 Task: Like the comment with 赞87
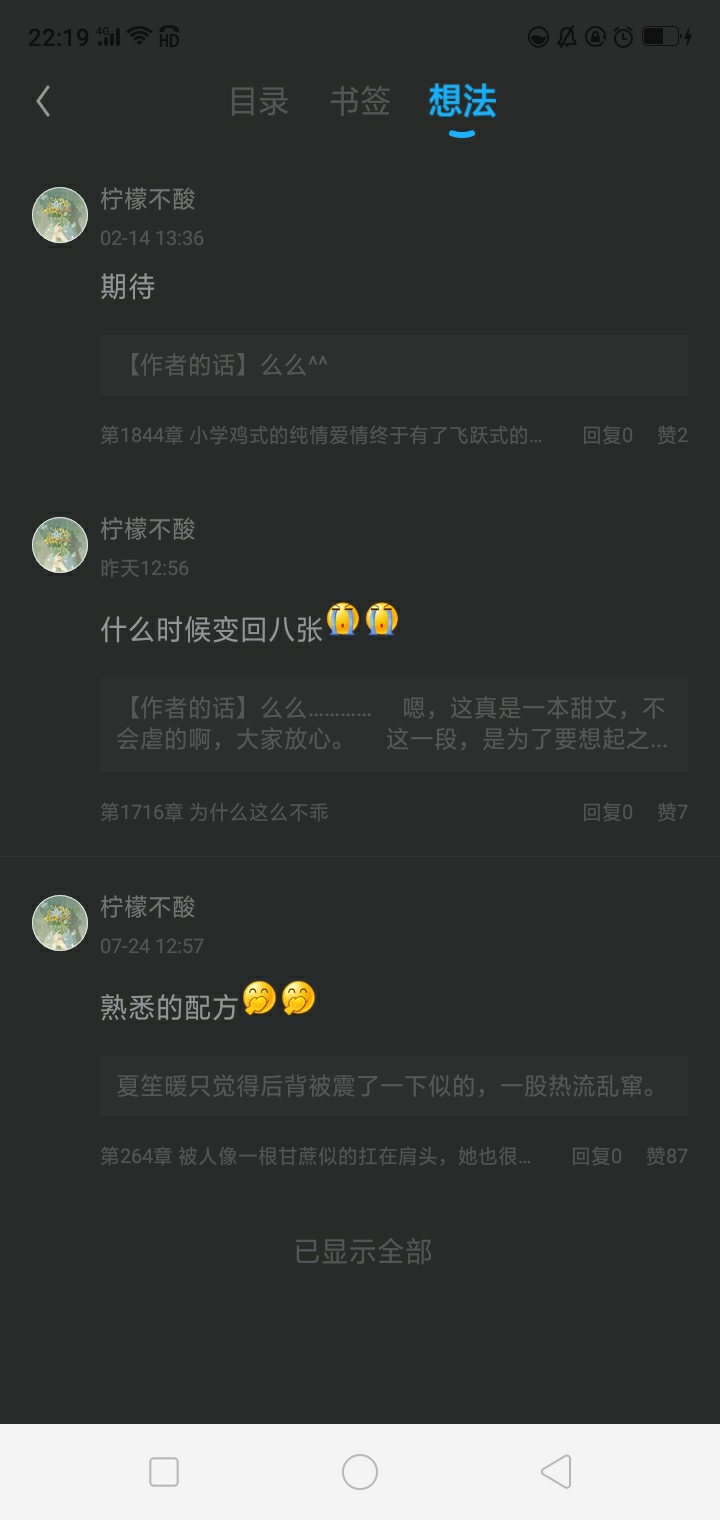point(666,1156)
